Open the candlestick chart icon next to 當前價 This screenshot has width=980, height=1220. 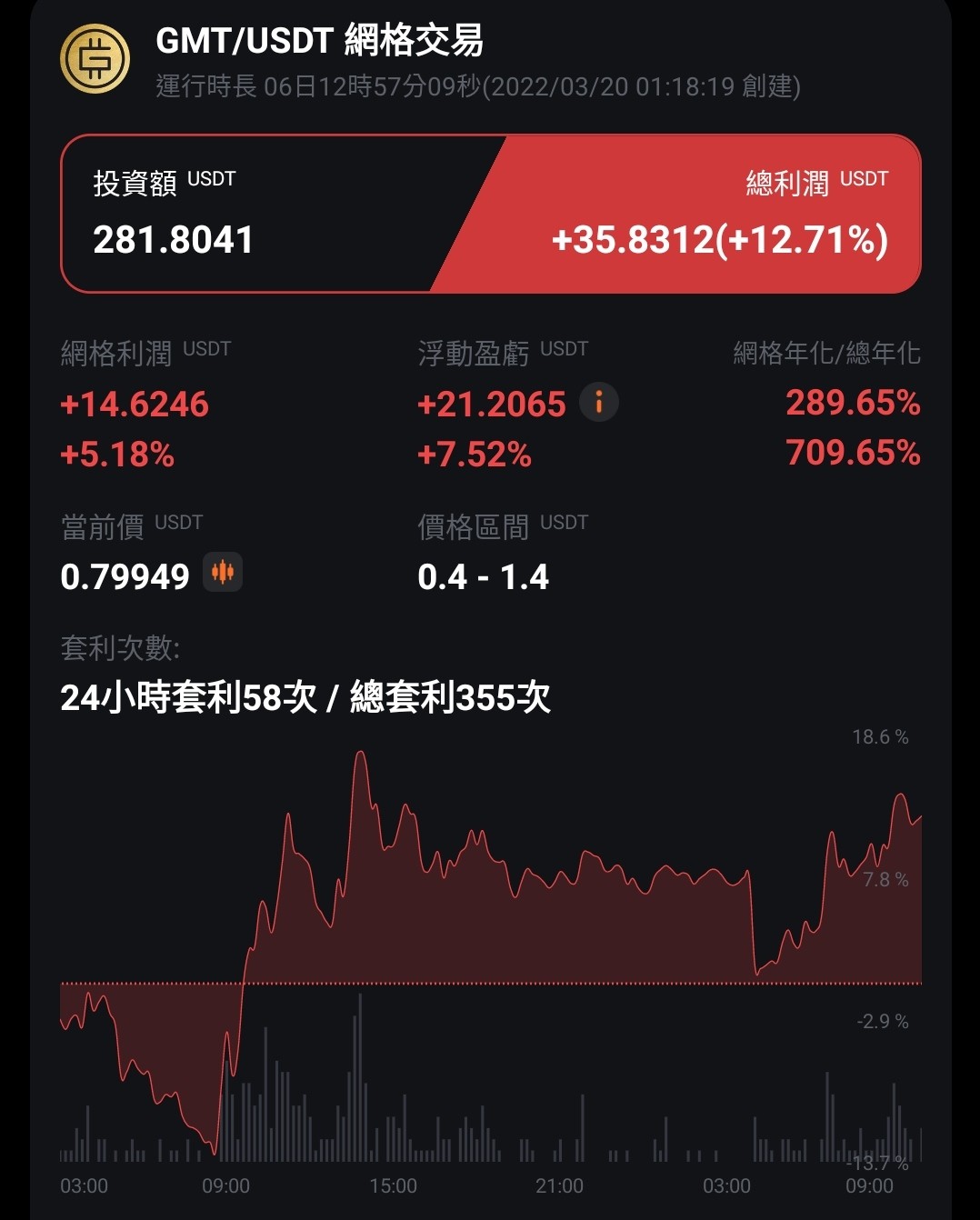223,572
